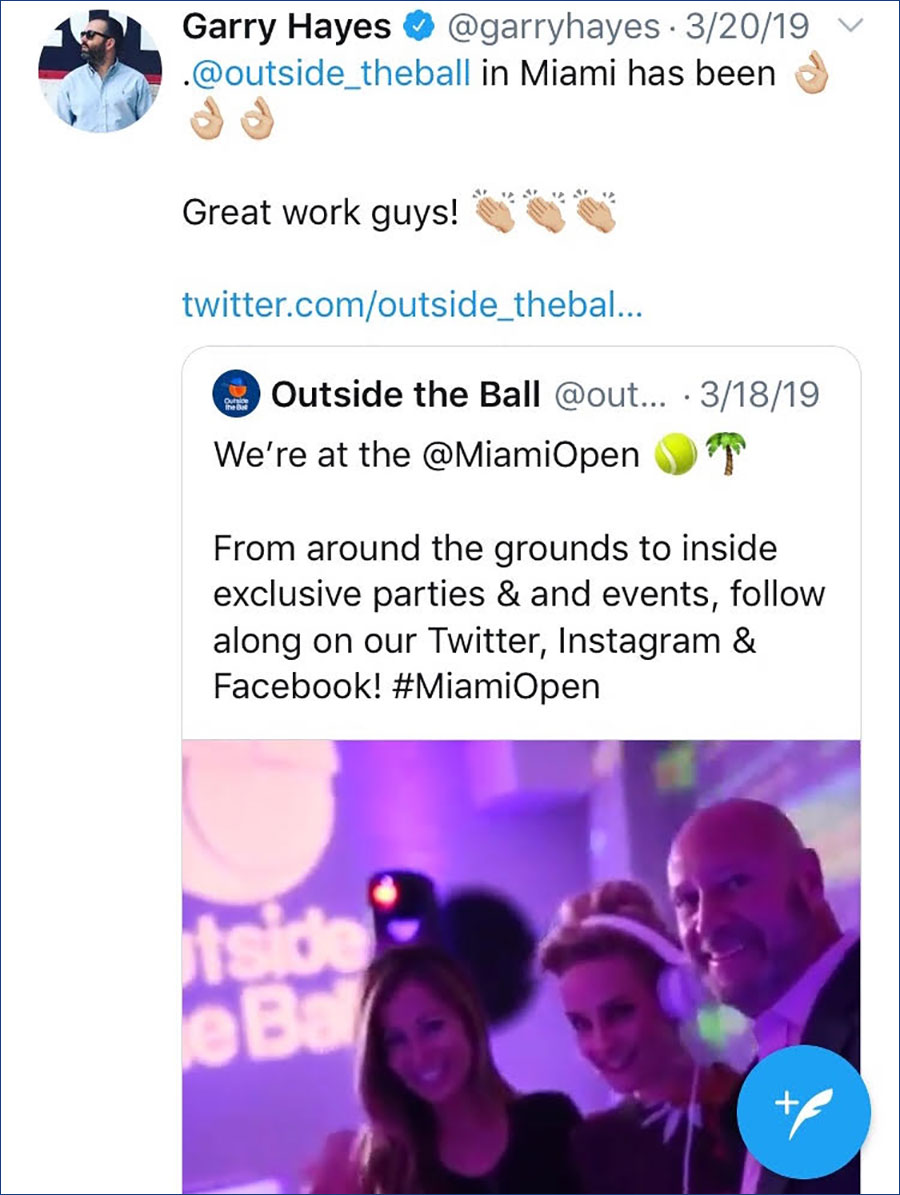Open the quoted Outside the Ball tweet

(x=520, y=570)
